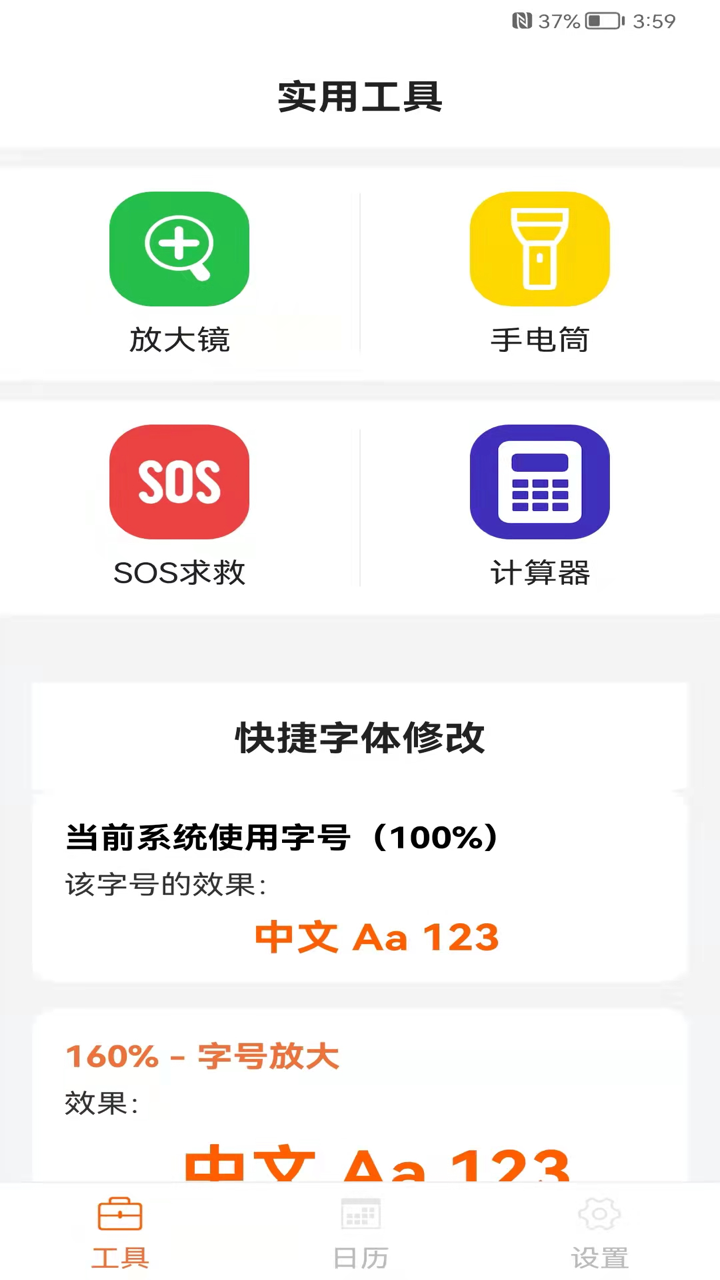Open the 设置 tab

pos(599,1232)
